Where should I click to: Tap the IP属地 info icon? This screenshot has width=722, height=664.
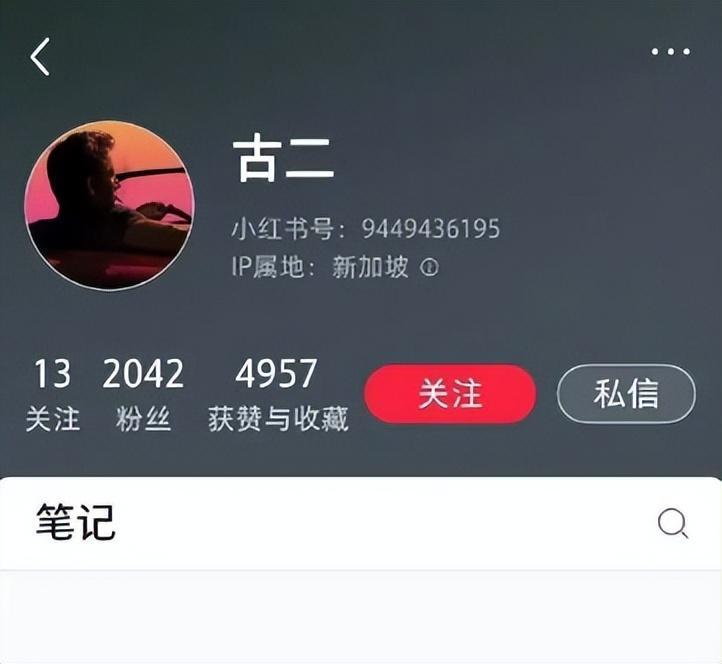tap(429, 268)
